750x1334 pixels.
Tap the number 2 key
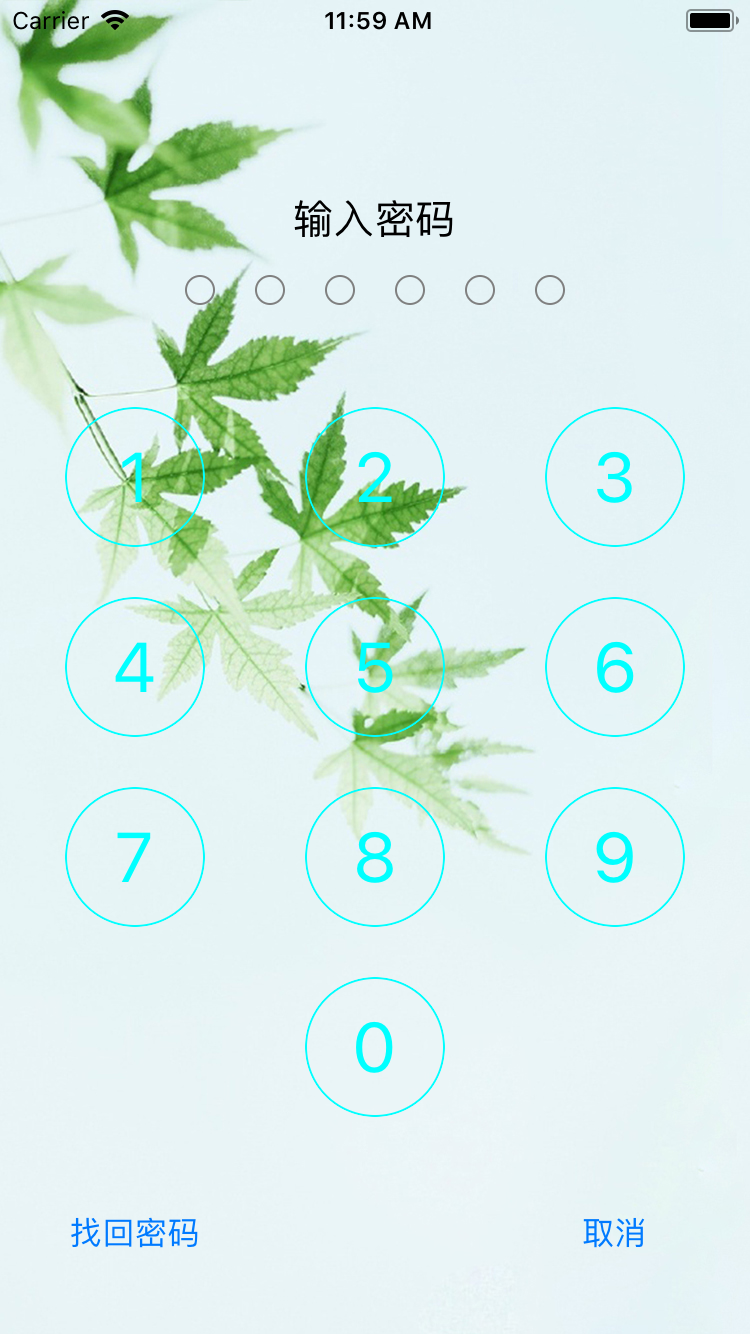click(375, 477)
